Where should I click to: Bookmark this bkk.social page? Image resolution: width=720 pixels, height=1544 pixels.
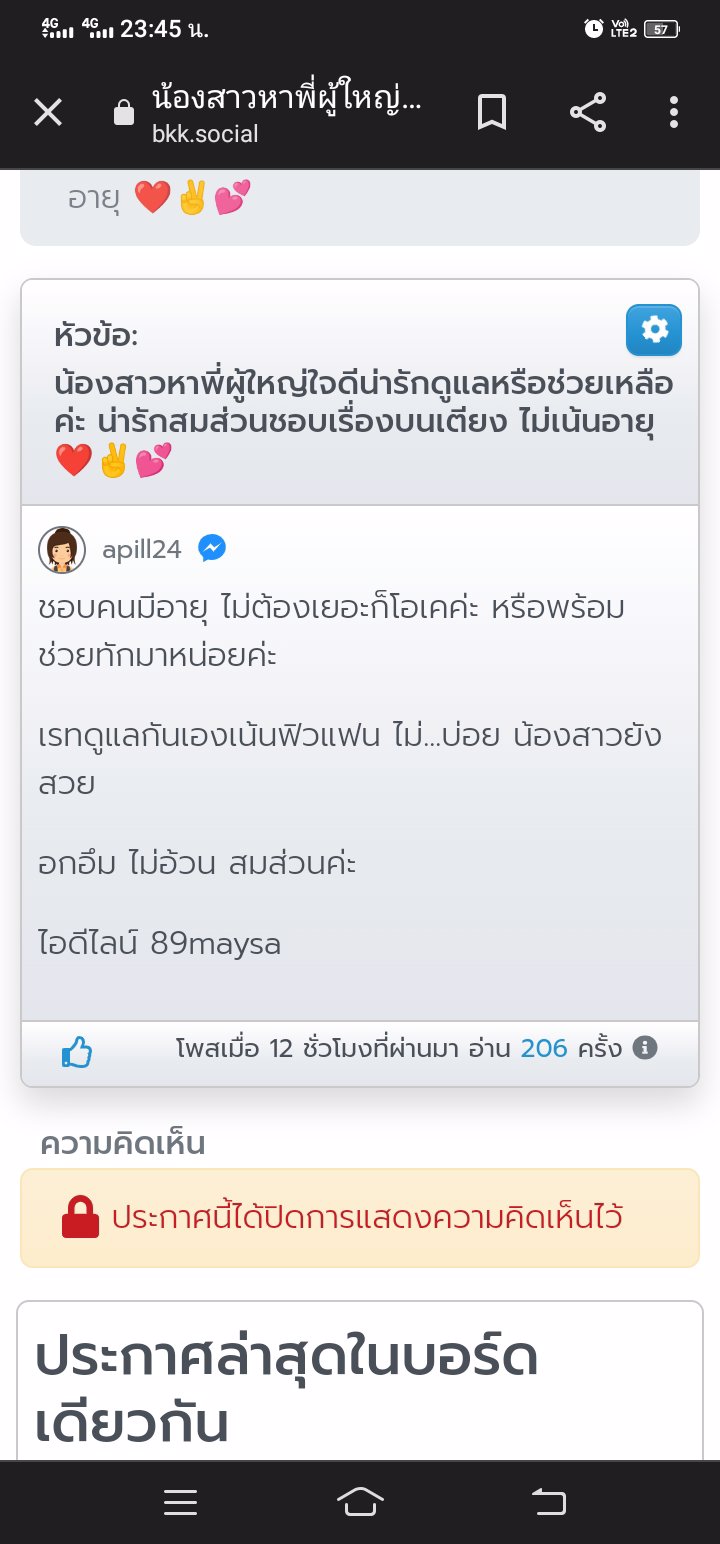coord(491,112)
